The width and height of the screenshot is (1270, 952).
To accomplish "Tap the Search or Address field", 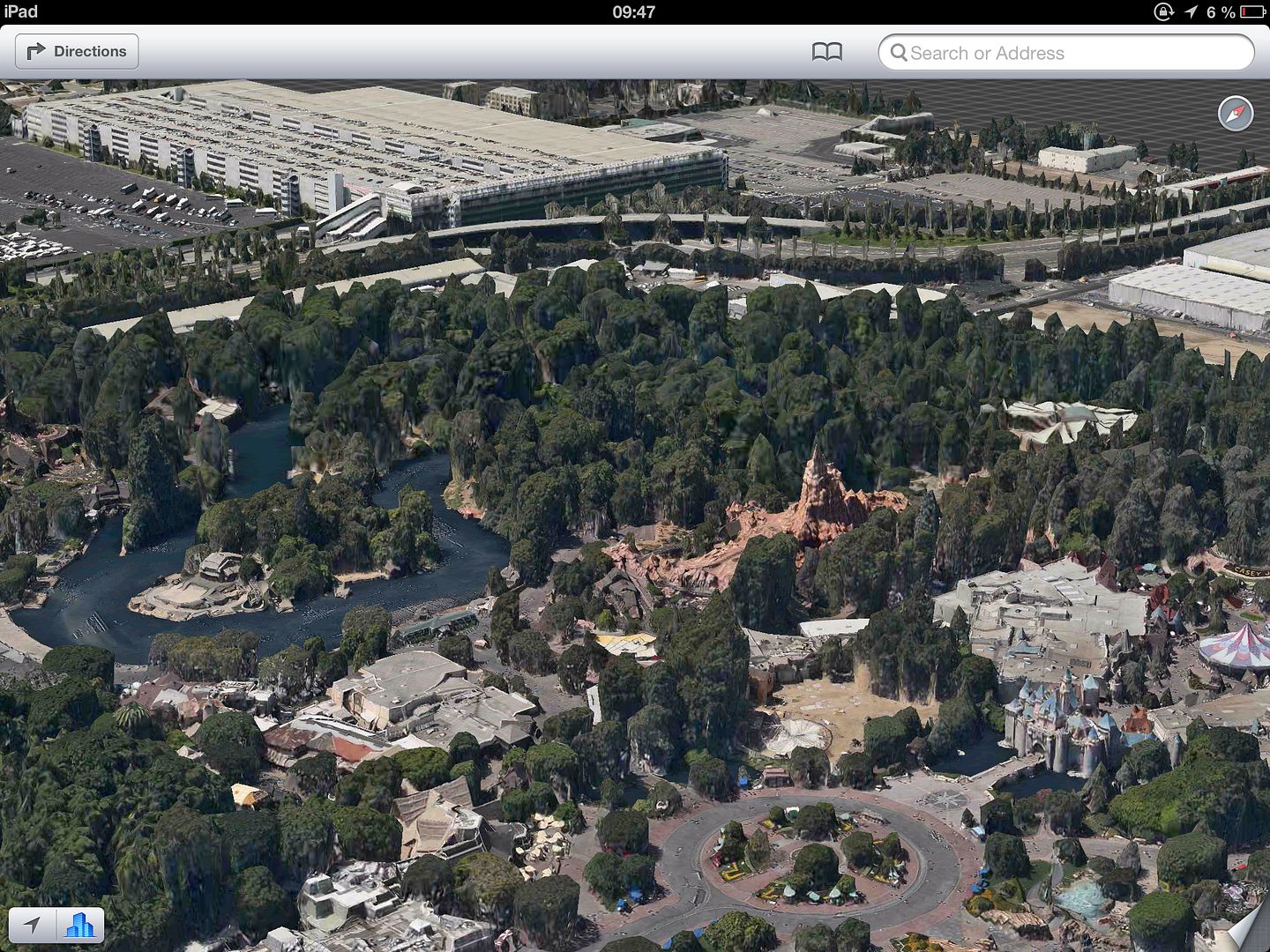I will 1065,53.
